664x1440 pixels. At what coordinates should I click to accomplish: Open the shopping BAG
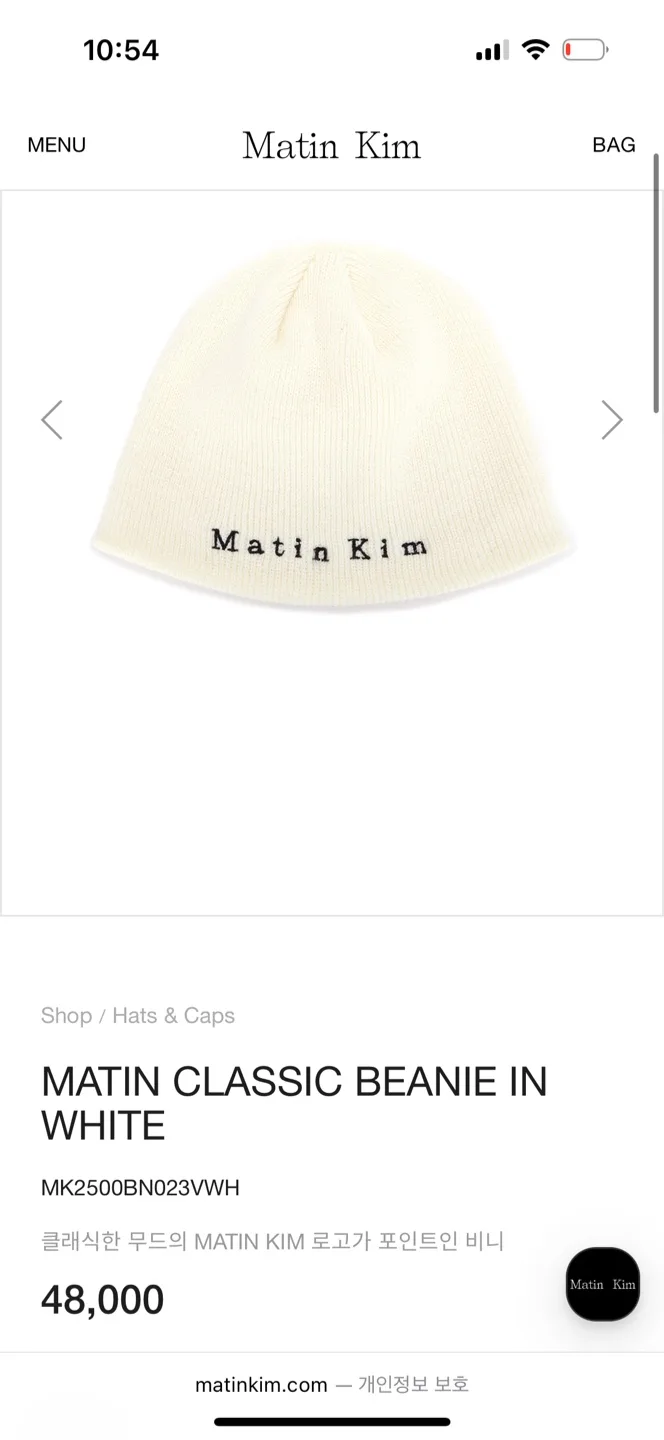click(x=613, y=145)
